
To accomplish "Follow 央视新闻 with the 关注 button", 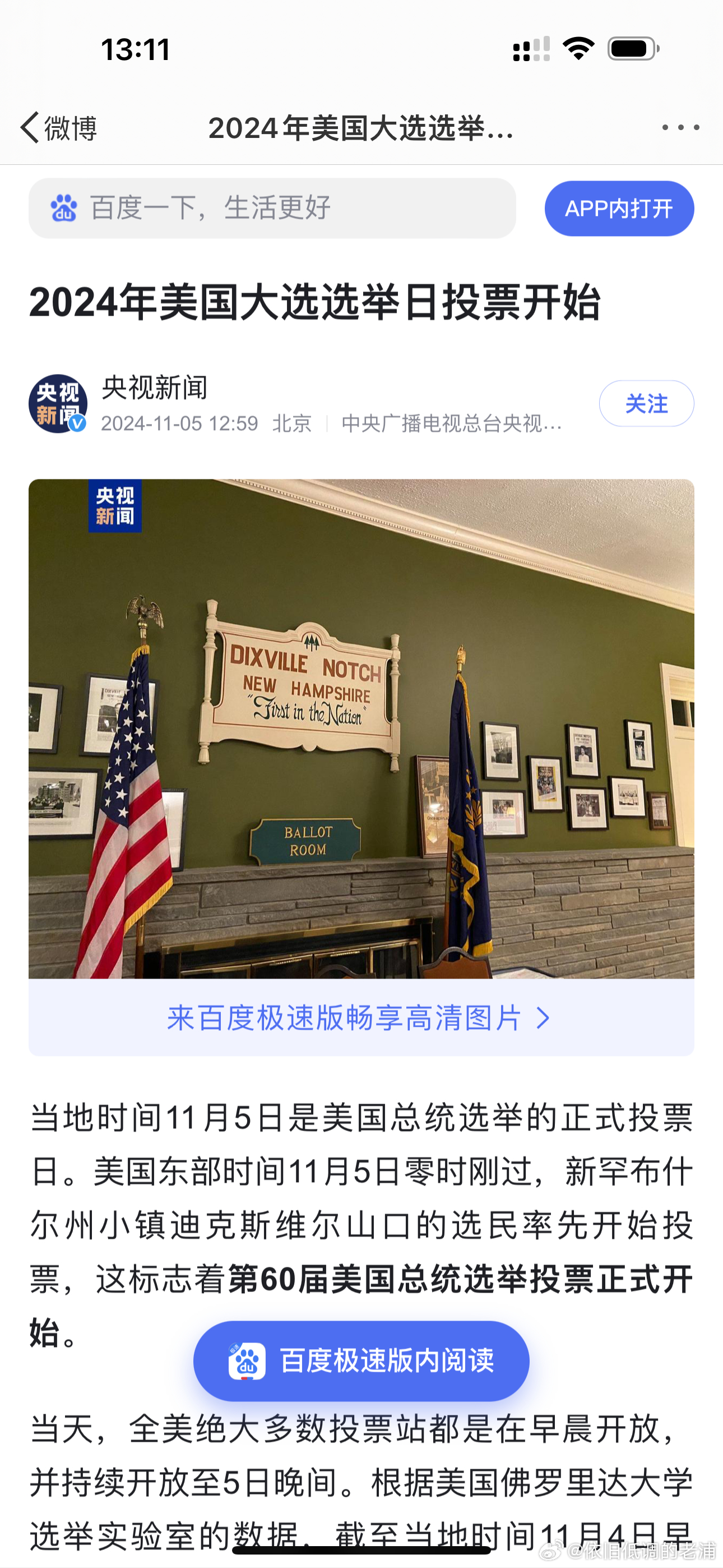I will pos(646,404).
